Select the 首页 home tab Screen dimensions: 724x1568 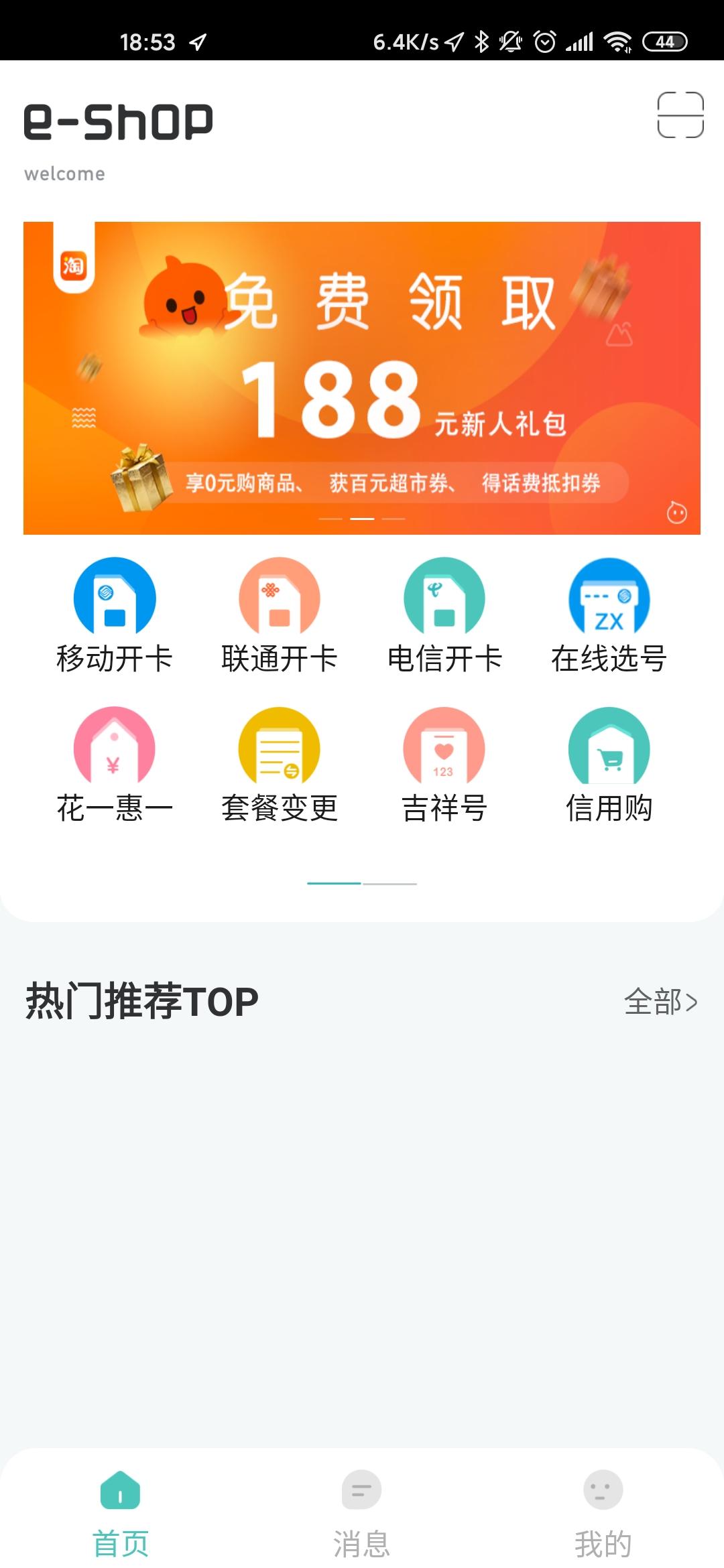pos(121,1508)
